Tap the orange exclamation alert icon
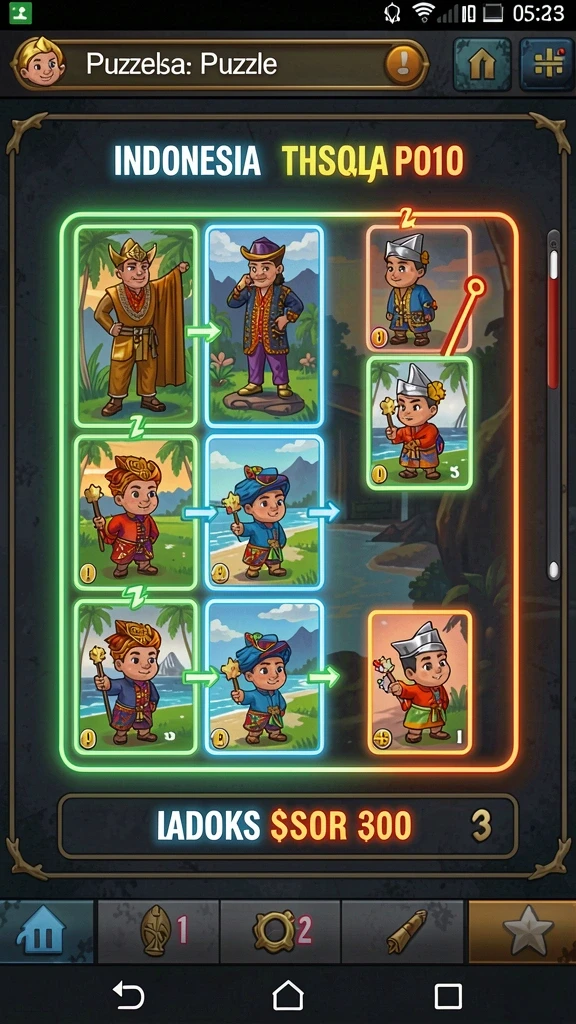The height and width of the screenshot is (1024, 576). [402, 65]
